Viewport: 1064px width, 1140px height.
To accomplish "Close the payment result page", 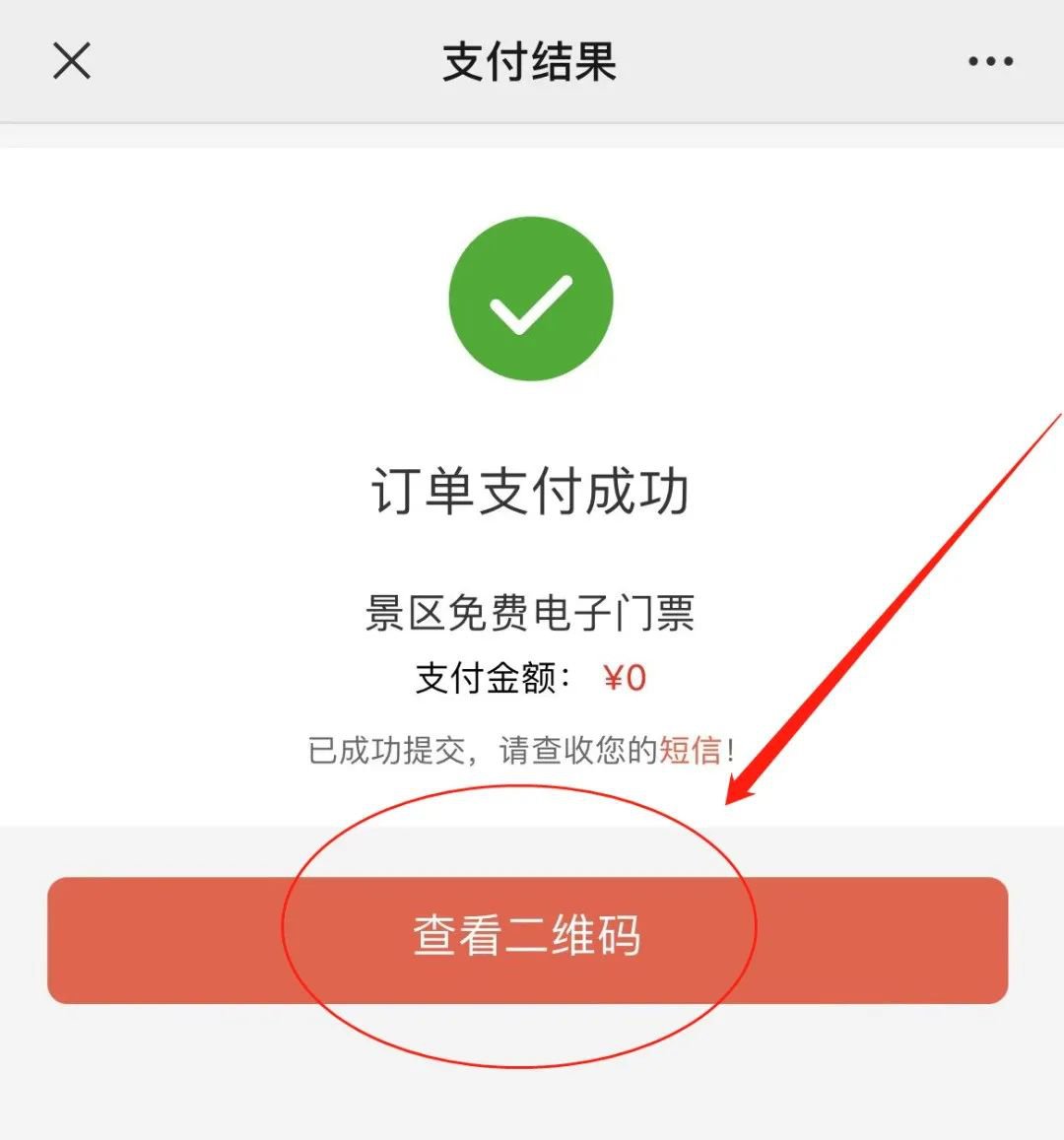I will pos(72,61).
